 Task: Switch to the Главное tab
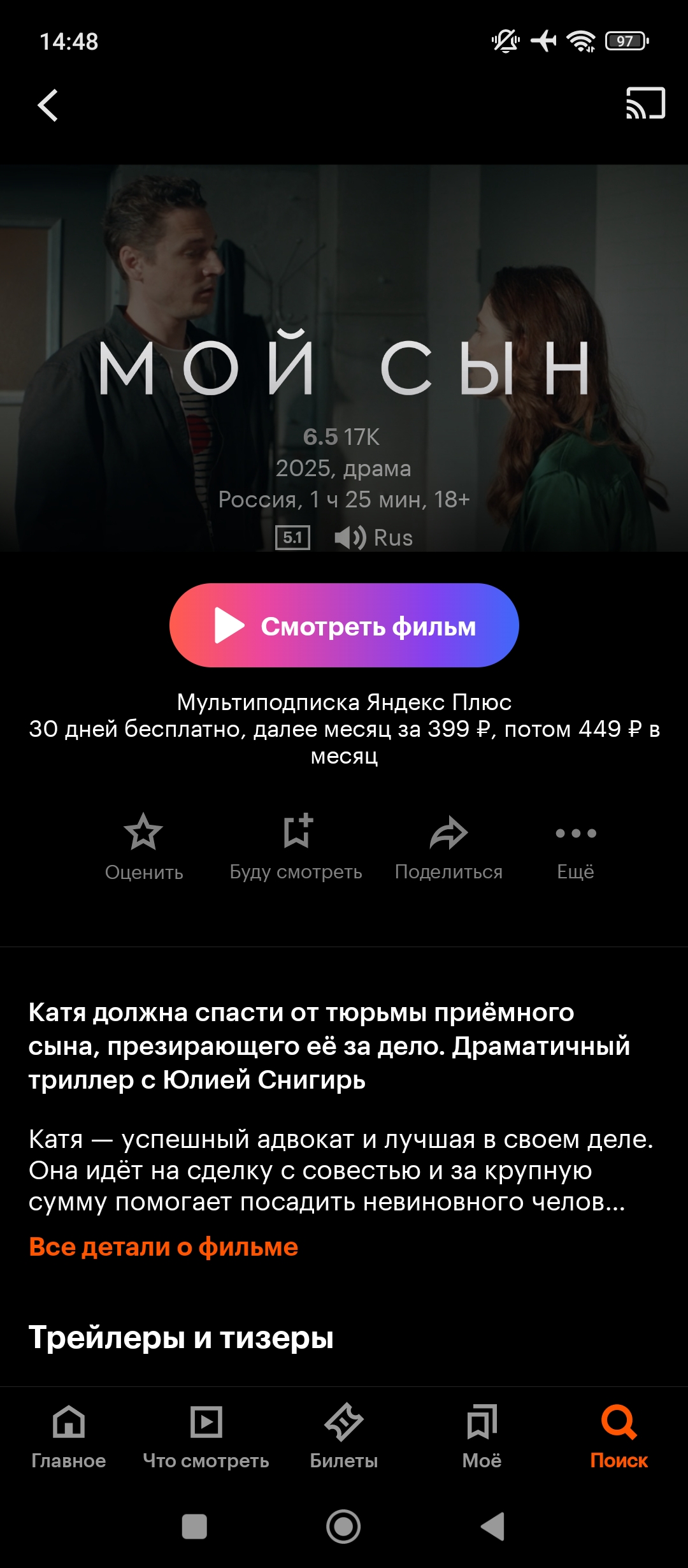point(69,1435)
